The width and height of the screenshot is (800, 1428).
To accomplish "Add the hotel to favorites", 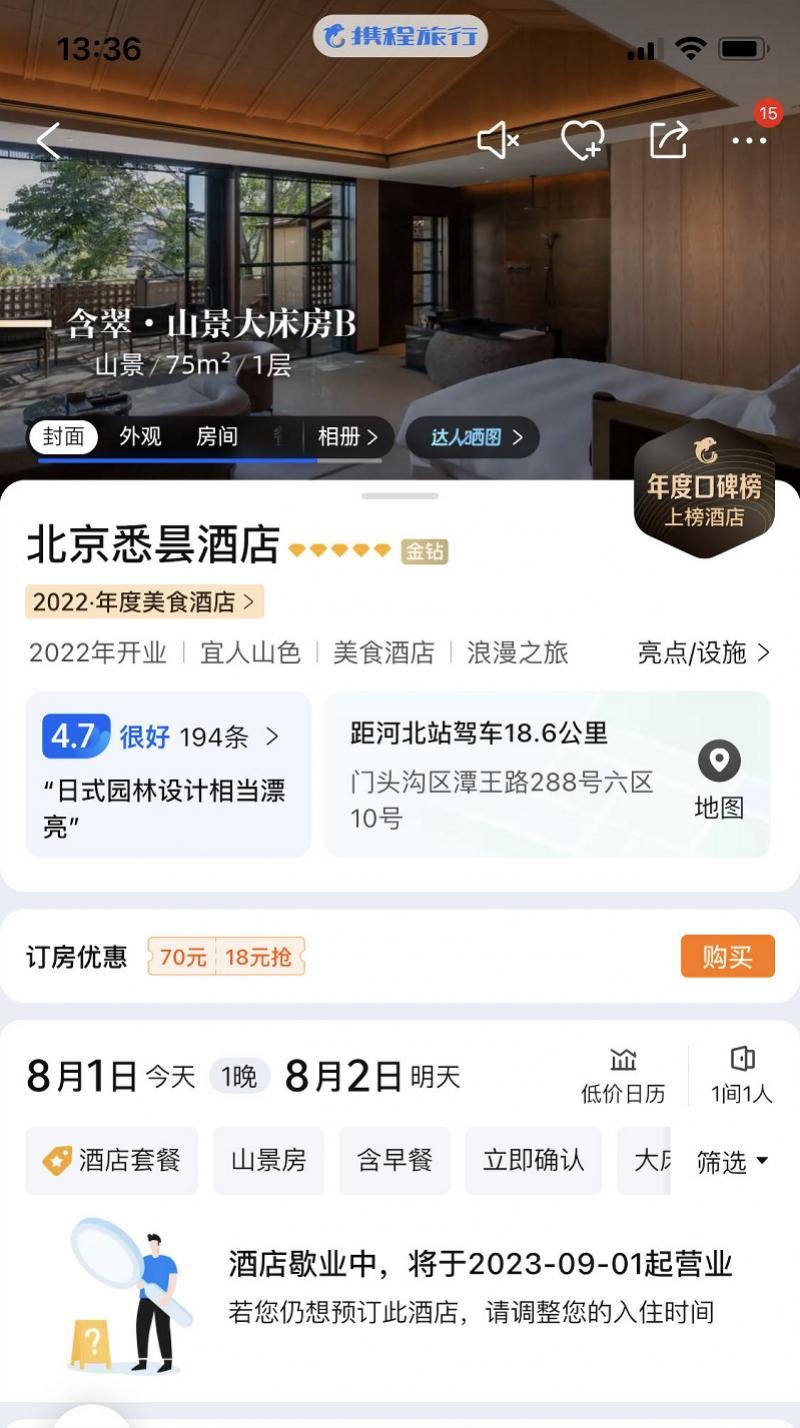I will (581, 141).
